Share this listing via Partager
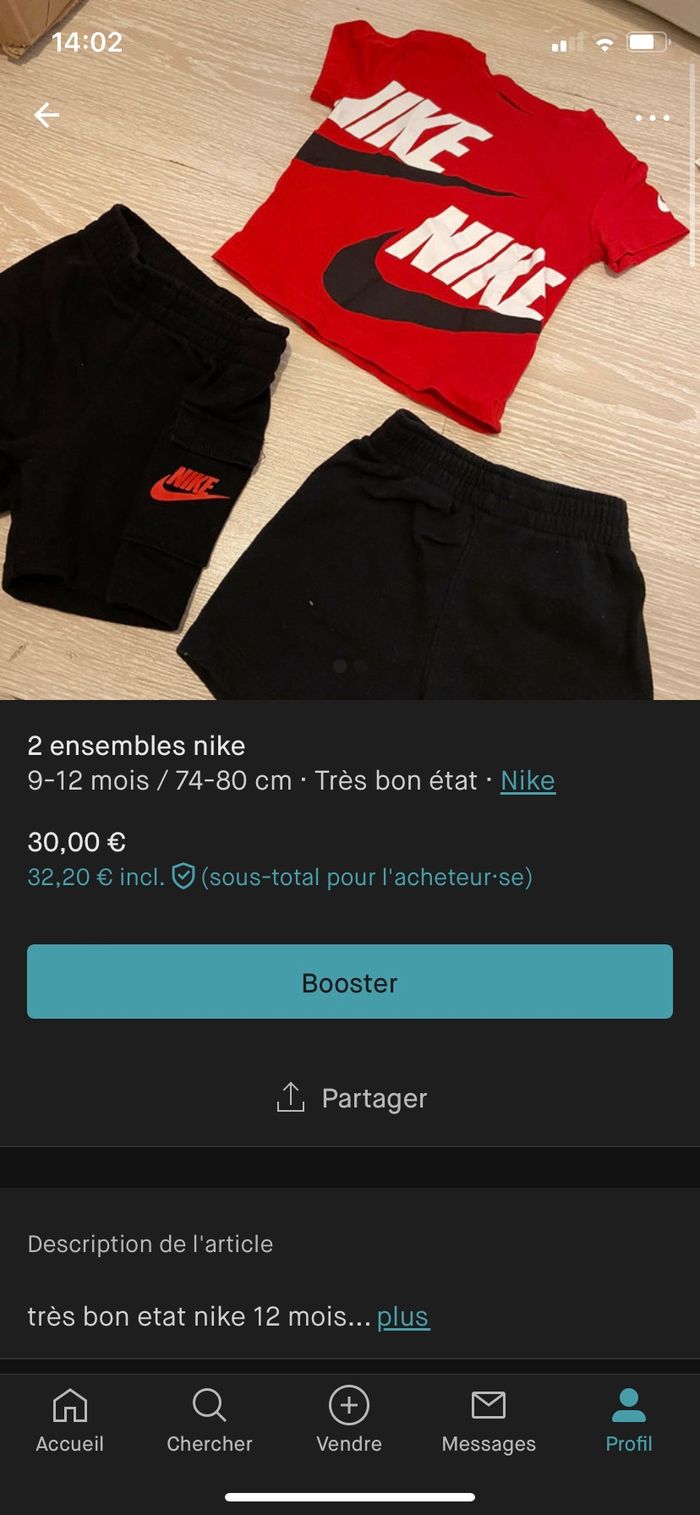This screenshot has height=1515, width=700. pos(350,1098)
